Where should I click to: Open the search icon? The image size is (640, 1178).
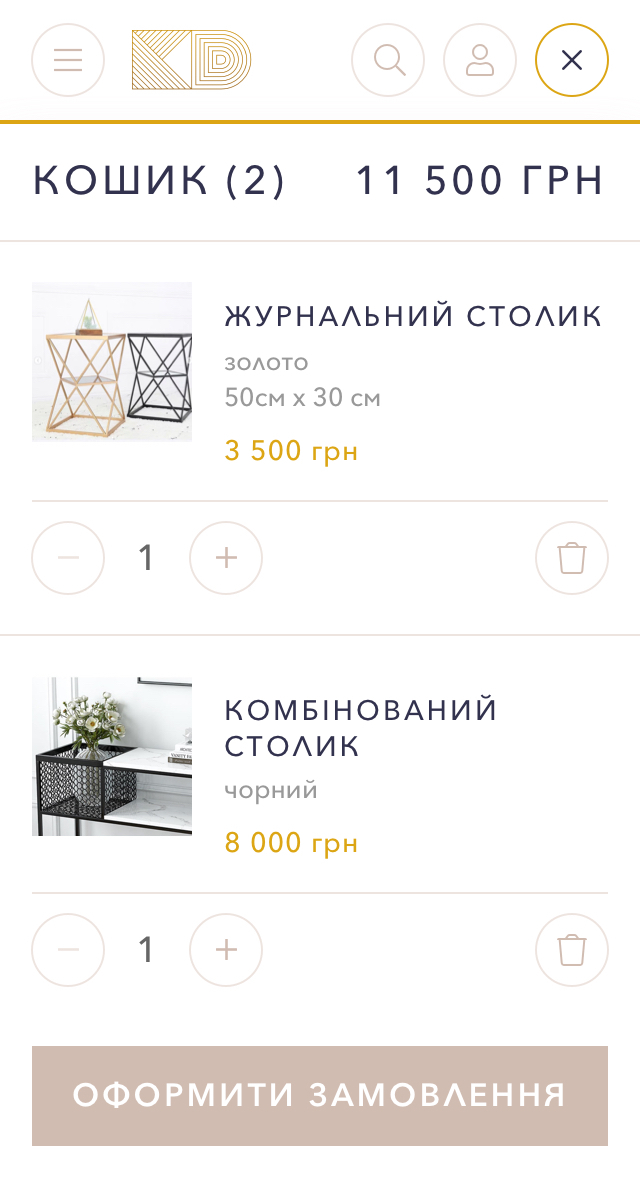[x=388, y=60]
